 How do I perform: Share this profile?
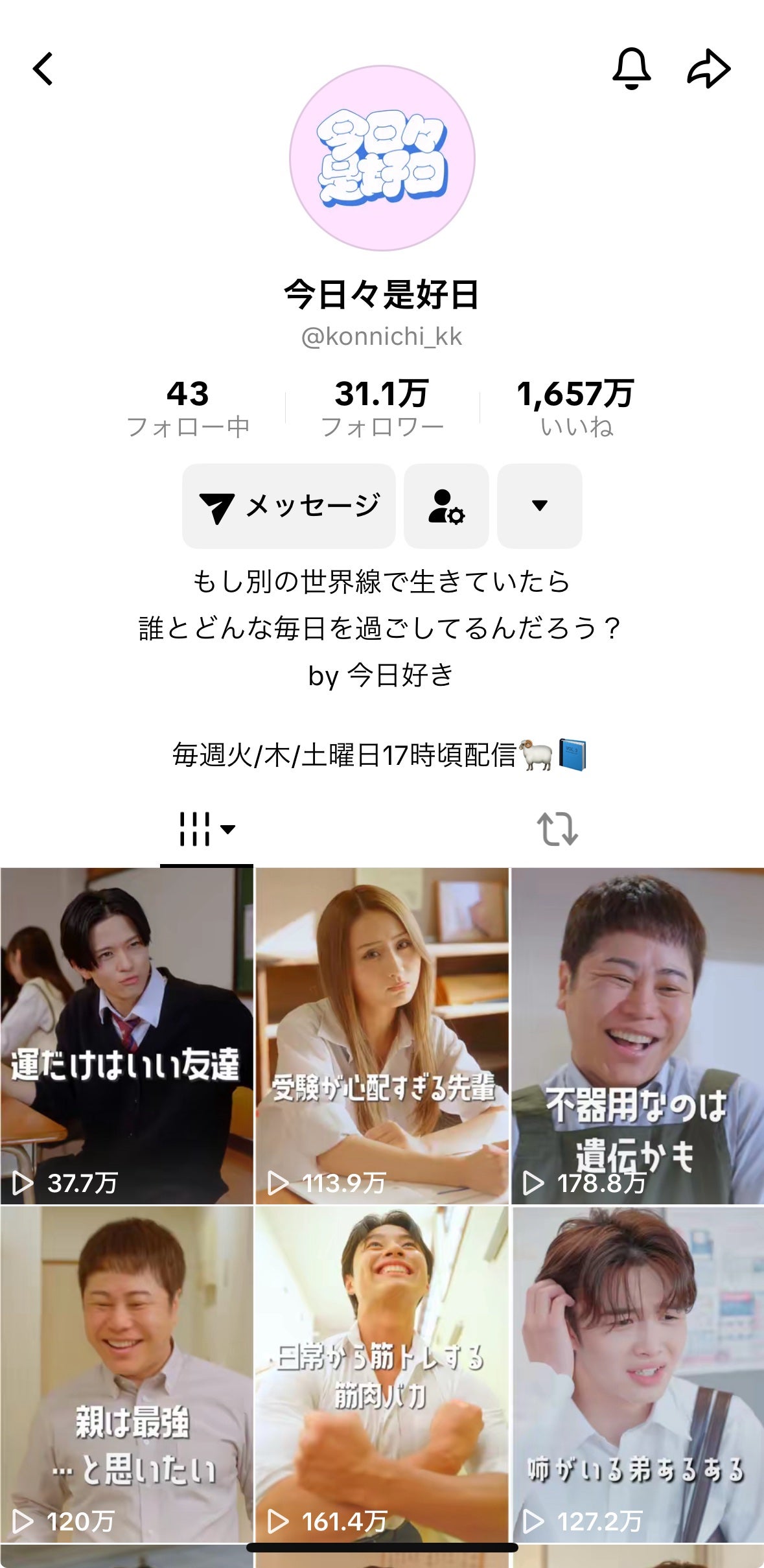pos(708,68)
